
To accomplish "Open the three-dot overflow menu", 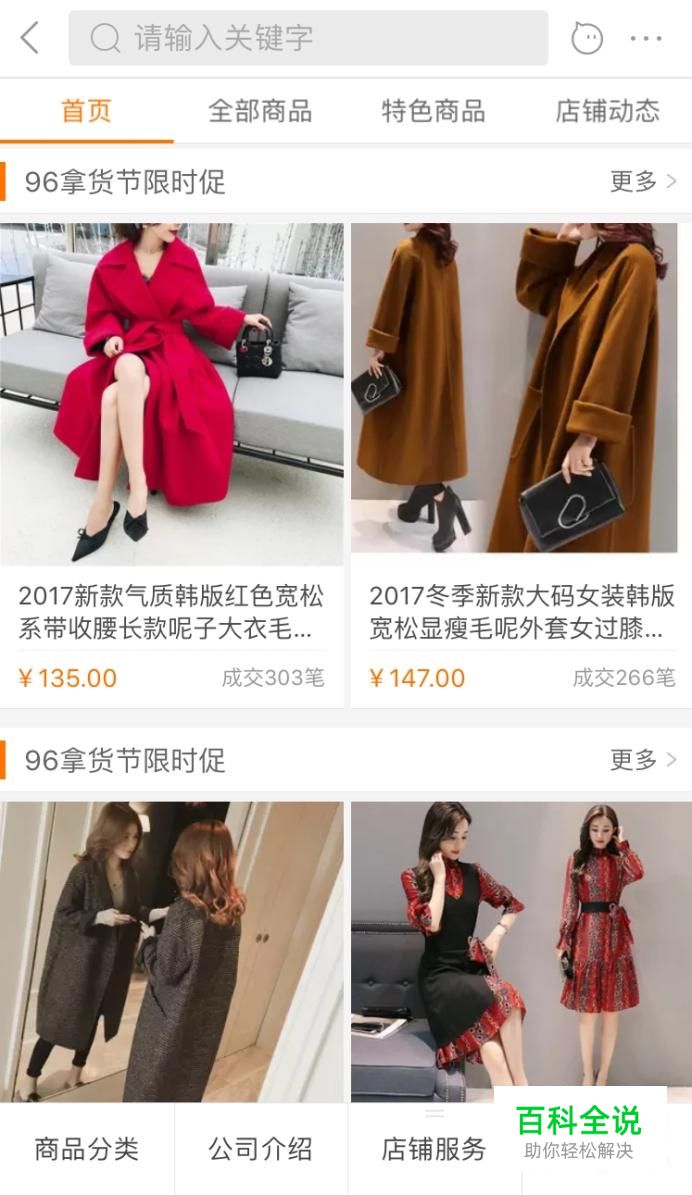I will coord(646,39).
